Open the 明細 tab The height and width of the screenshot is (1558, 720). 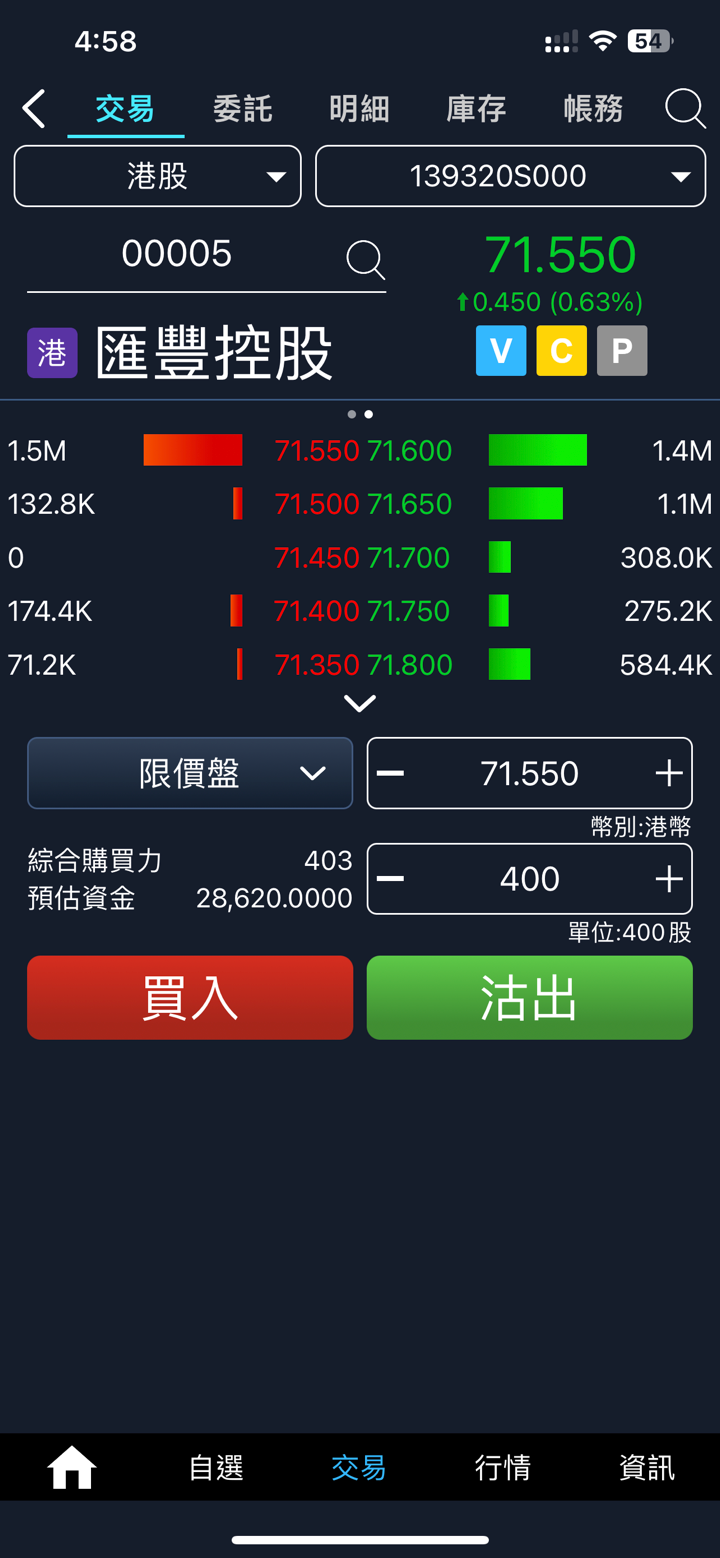(359, 108)
